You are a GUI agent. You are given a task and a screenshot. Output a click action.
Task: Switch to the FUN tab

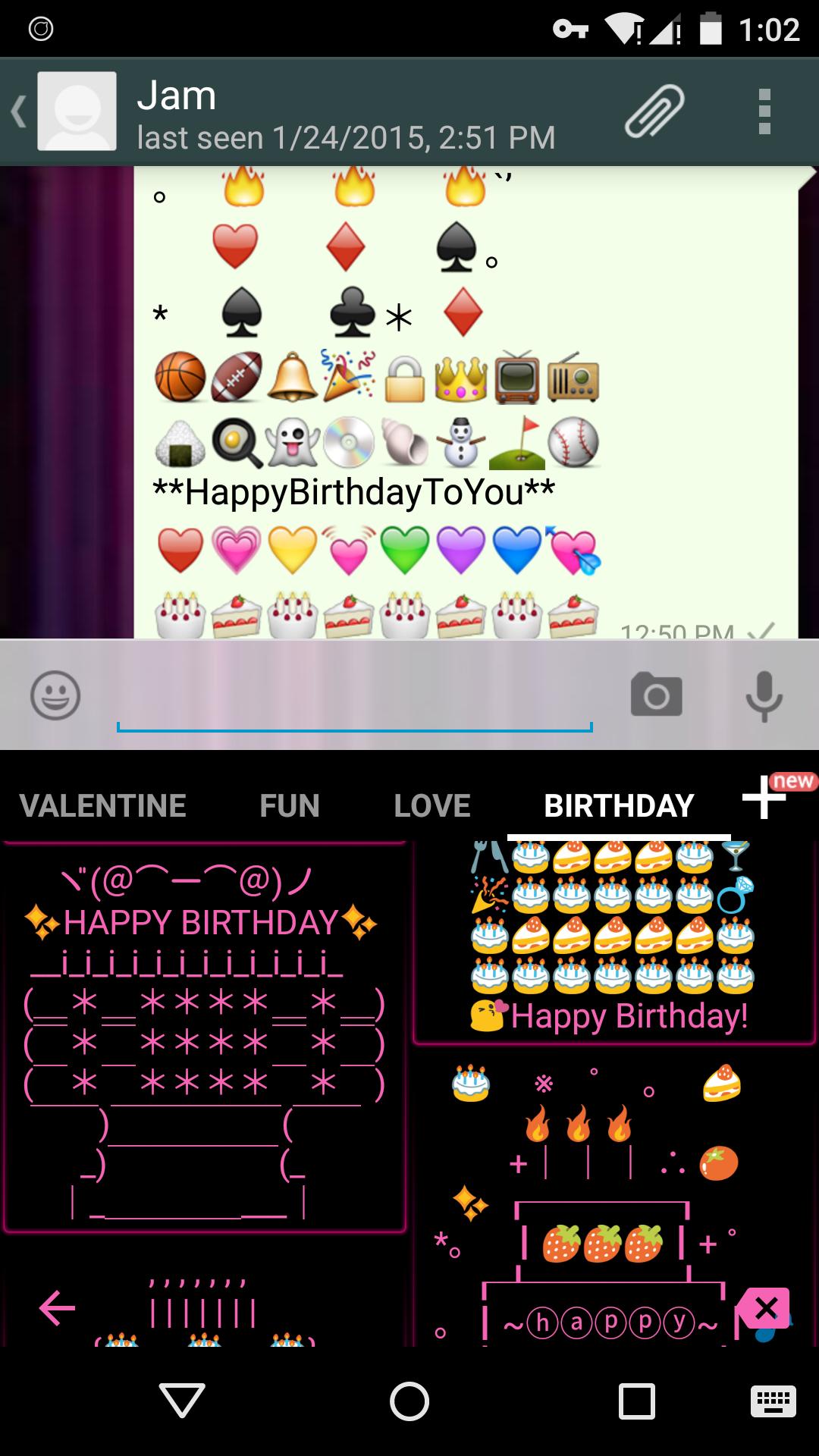pyautogui.click(x=290, y=805)
